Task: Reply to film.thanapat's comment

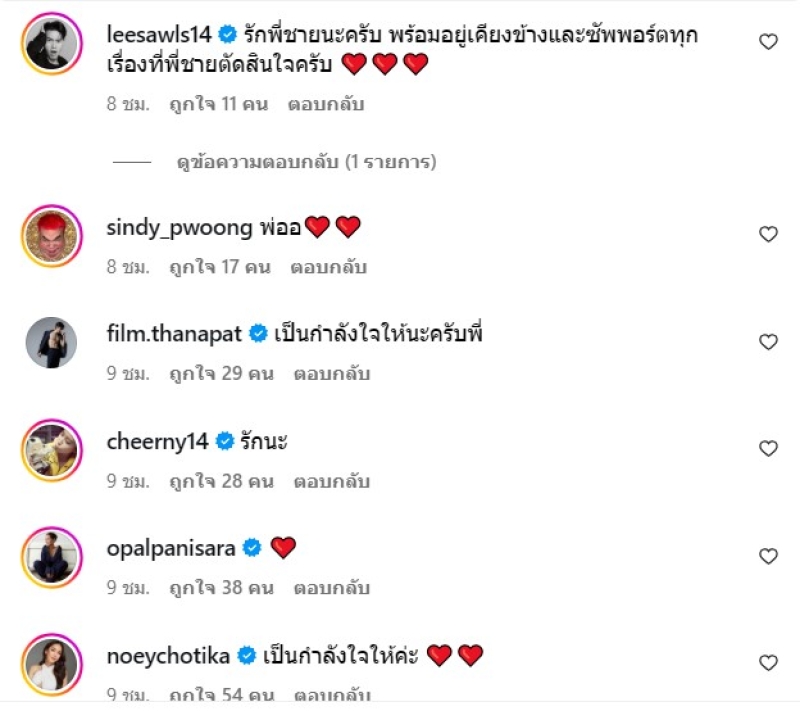Action: [332, 374]
